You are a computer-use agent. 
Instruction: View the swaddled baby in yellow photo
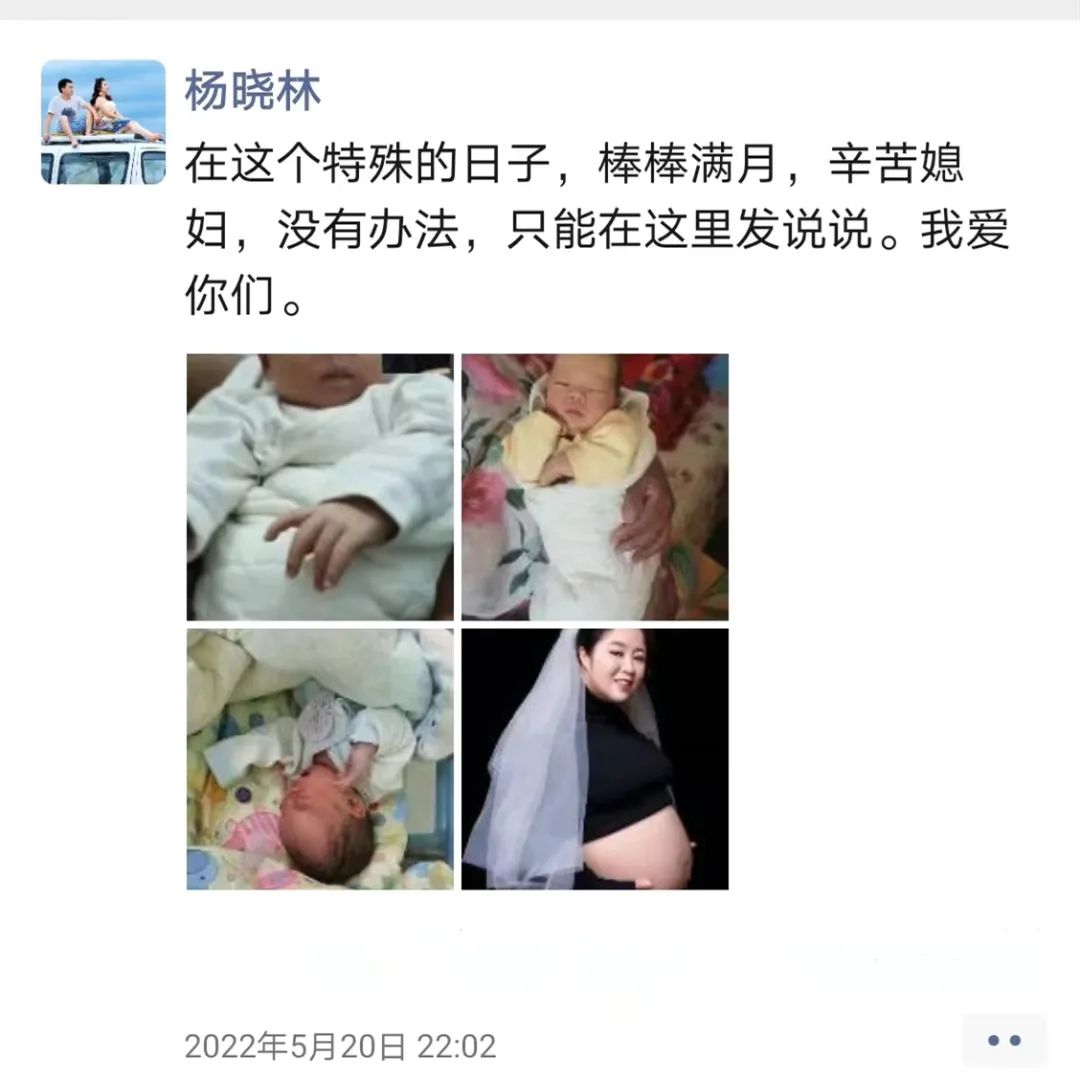point(594,487)
